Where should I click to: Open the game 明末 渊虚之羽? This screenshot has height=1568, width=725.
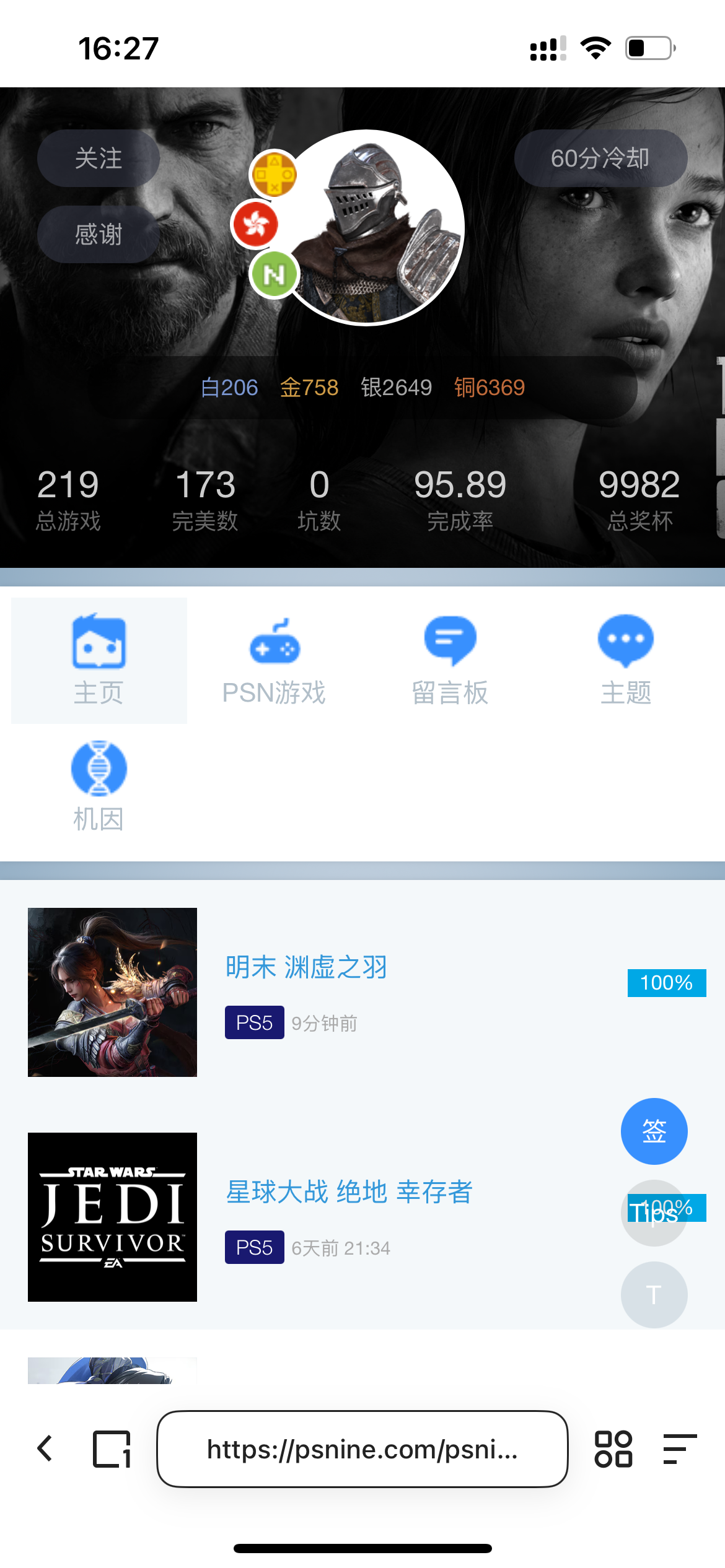click(306, 967)
